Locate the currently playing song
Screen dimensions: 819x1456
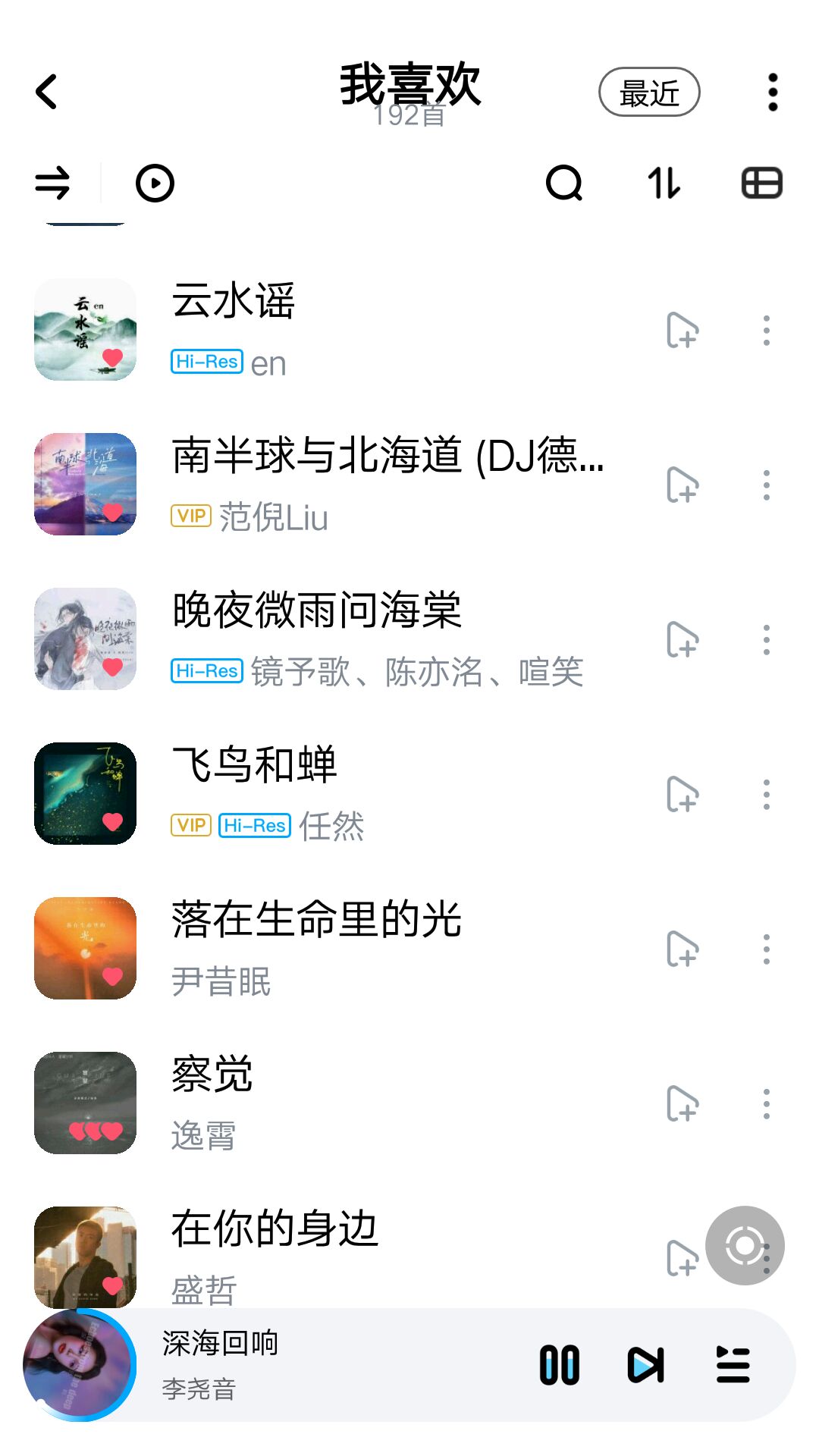coord(745,1245)
